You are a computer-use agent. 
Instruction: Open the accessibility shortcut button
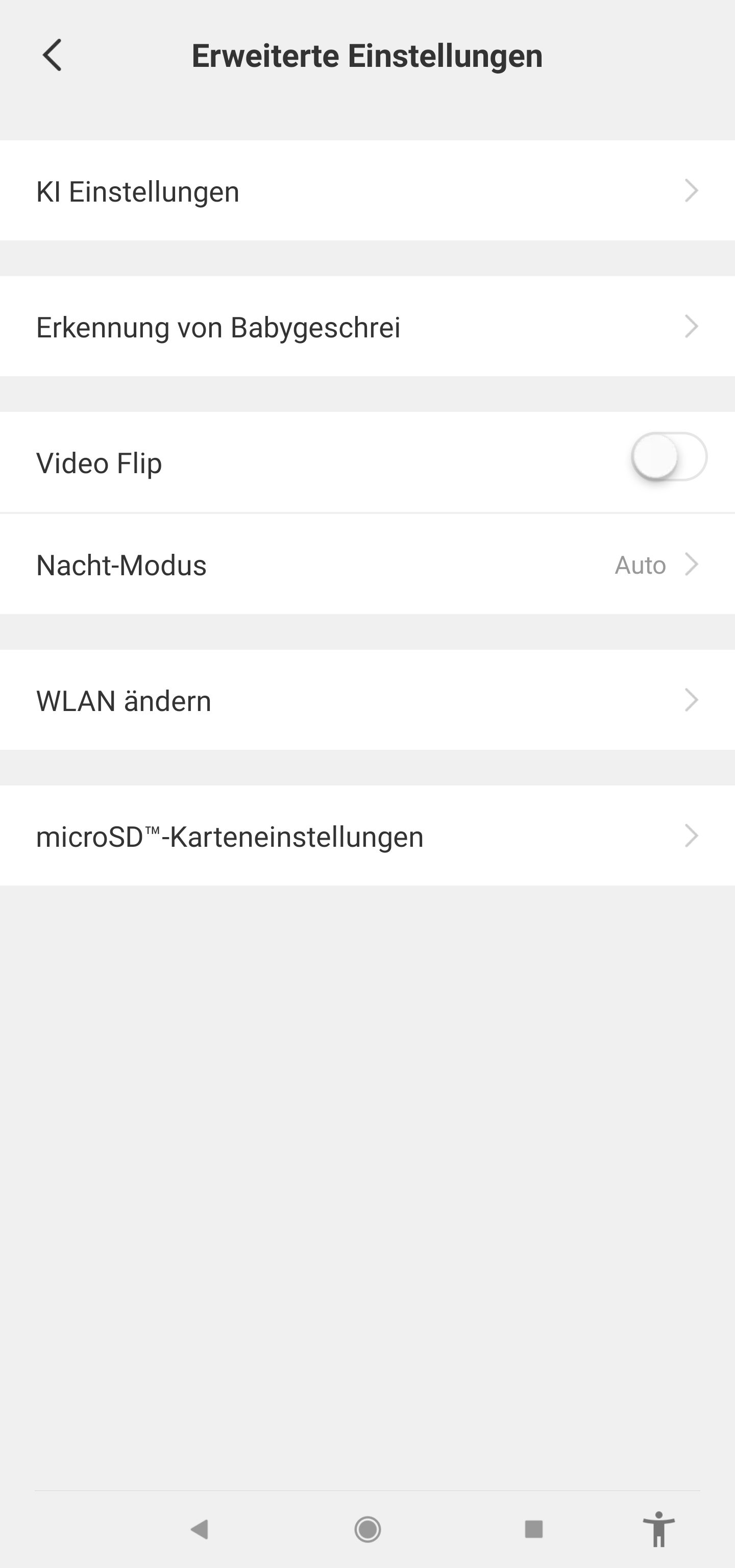[658, 1529]
